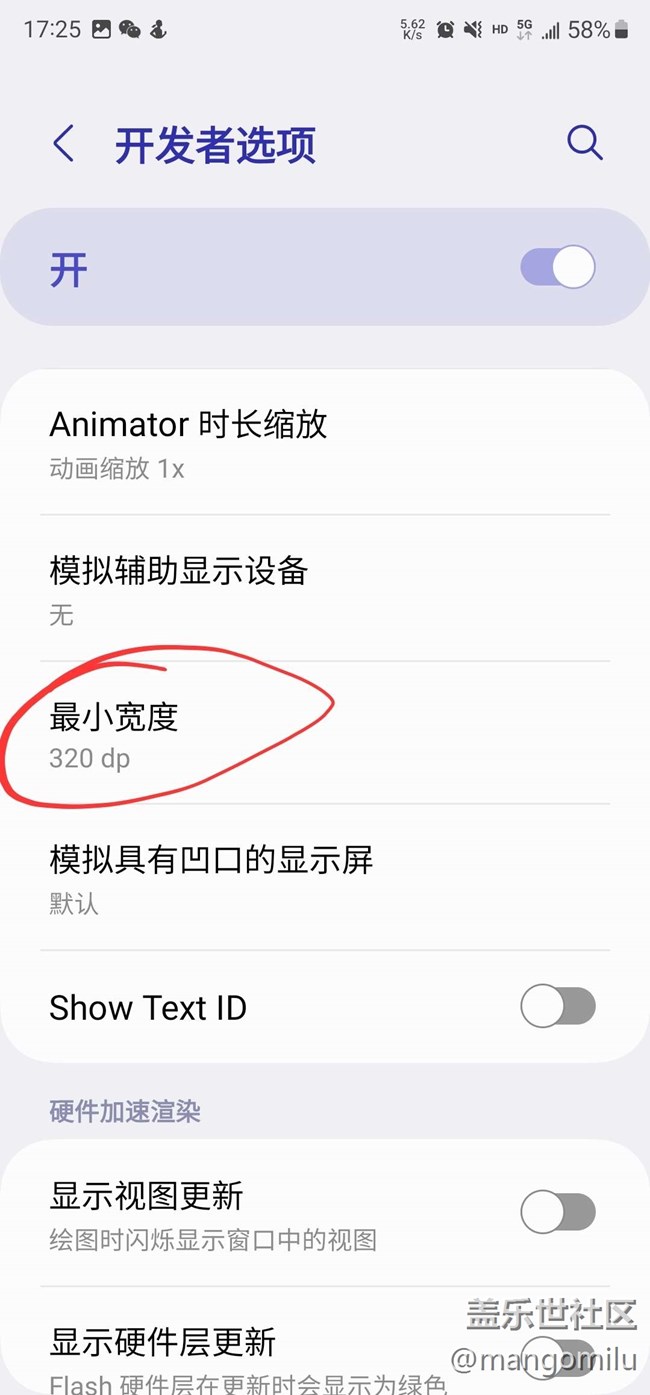This screenshot has width=650, height=1395.
Task: Toggle 显示视图更新 on
Action: click(x=558, y=1212)
